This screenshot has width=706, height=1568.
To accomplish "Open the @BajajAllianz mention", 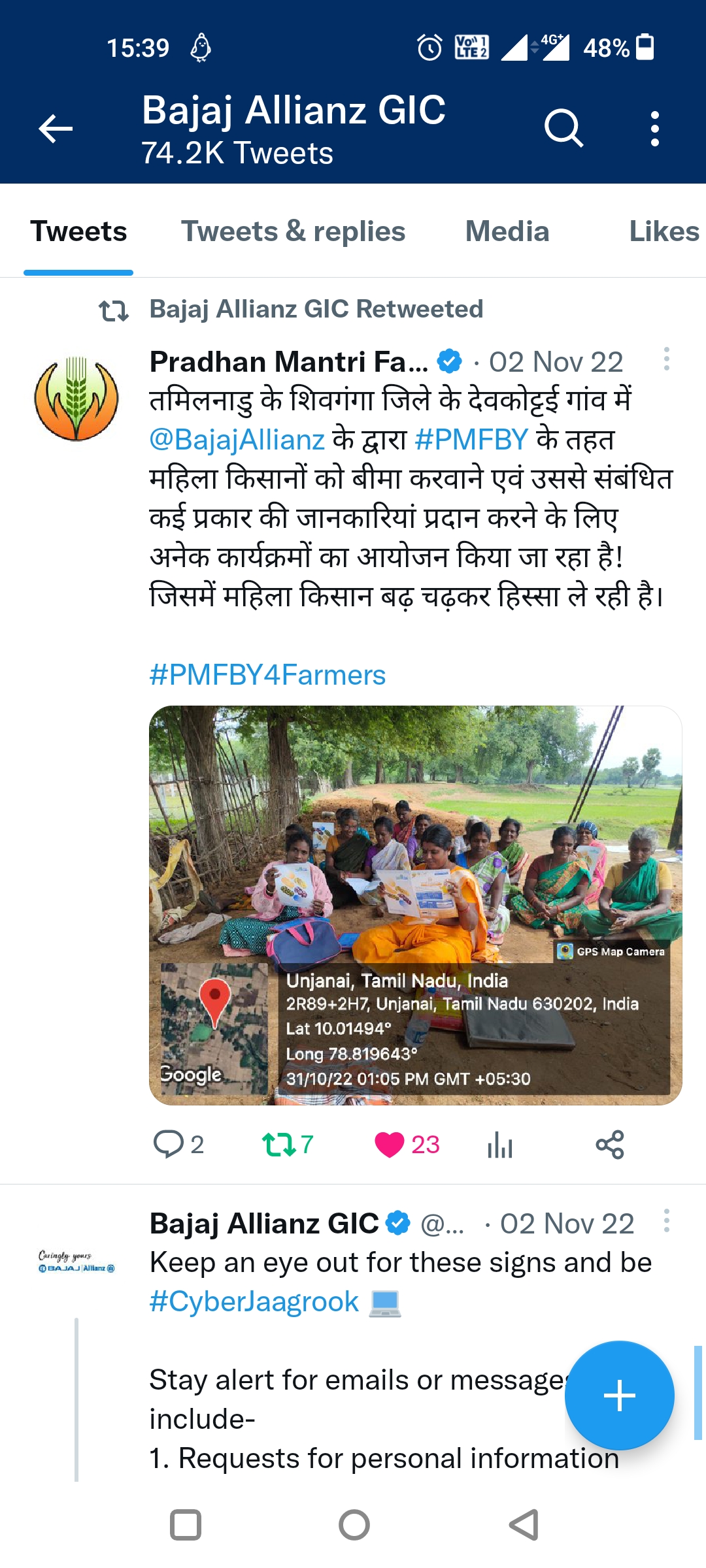I will pos(237,440).
